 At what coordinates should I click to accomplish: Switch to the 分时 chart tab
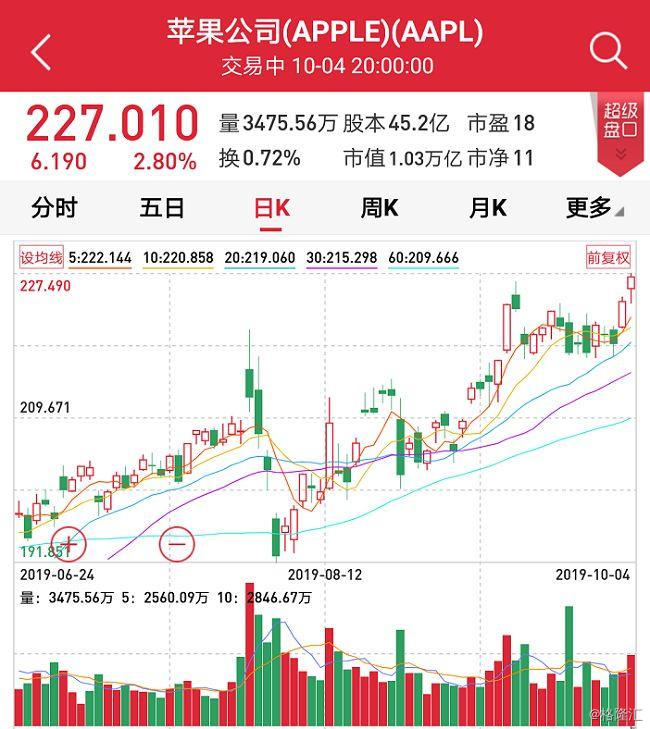[54, 208]
